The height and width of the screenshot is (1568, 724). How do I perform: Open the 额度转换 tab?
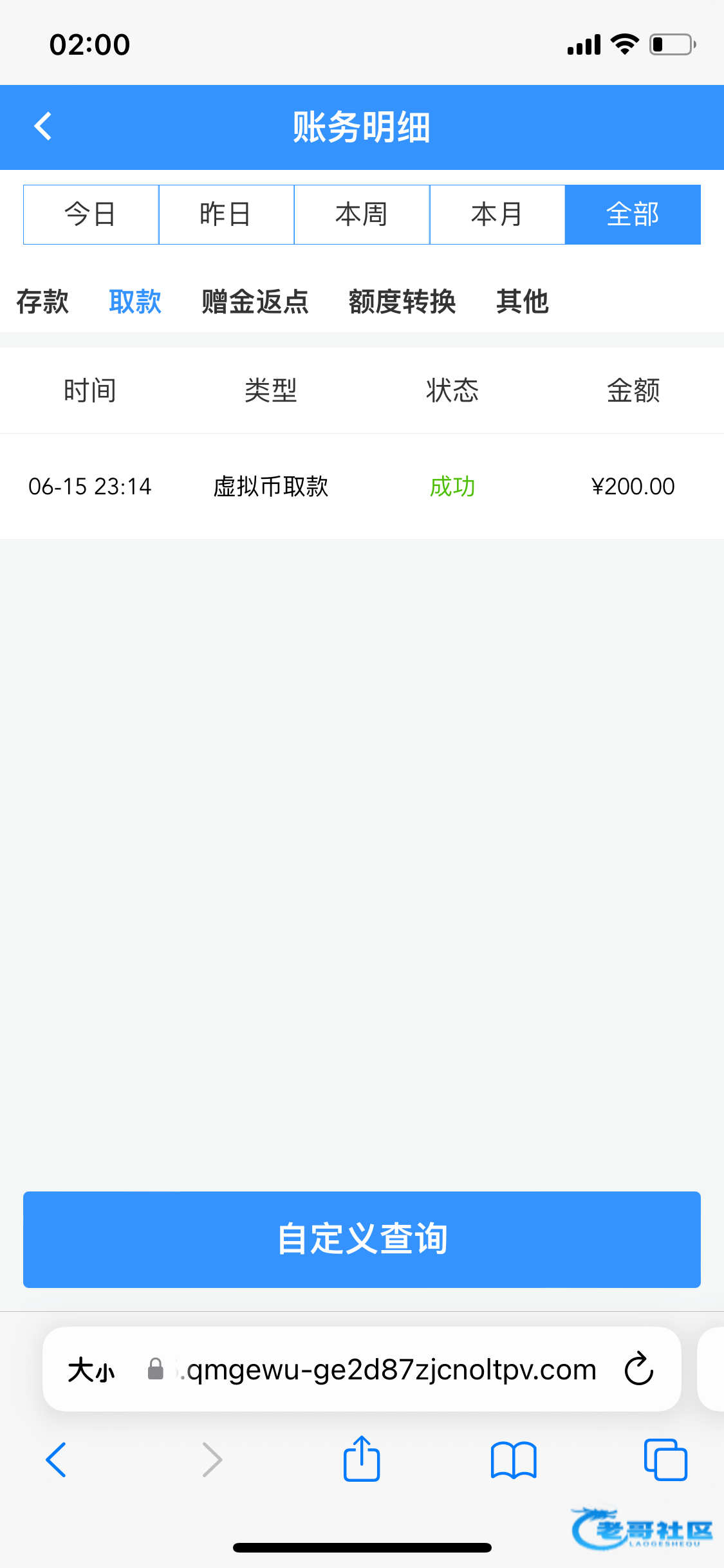click(x=402, y=301)
